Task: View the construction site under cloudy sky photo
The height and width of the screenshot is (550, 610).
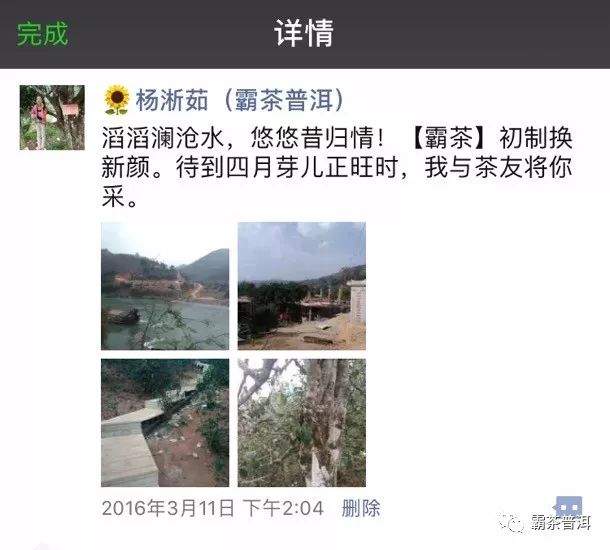Action: (301, 286)
